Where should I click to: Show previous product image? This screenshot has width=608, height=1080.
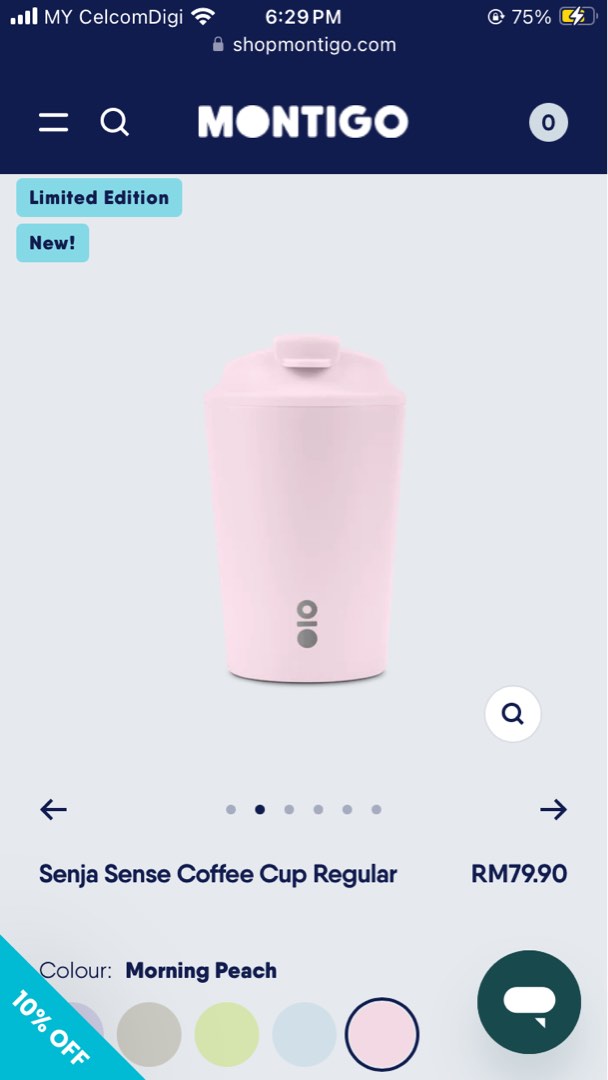[x=54, y=810]
